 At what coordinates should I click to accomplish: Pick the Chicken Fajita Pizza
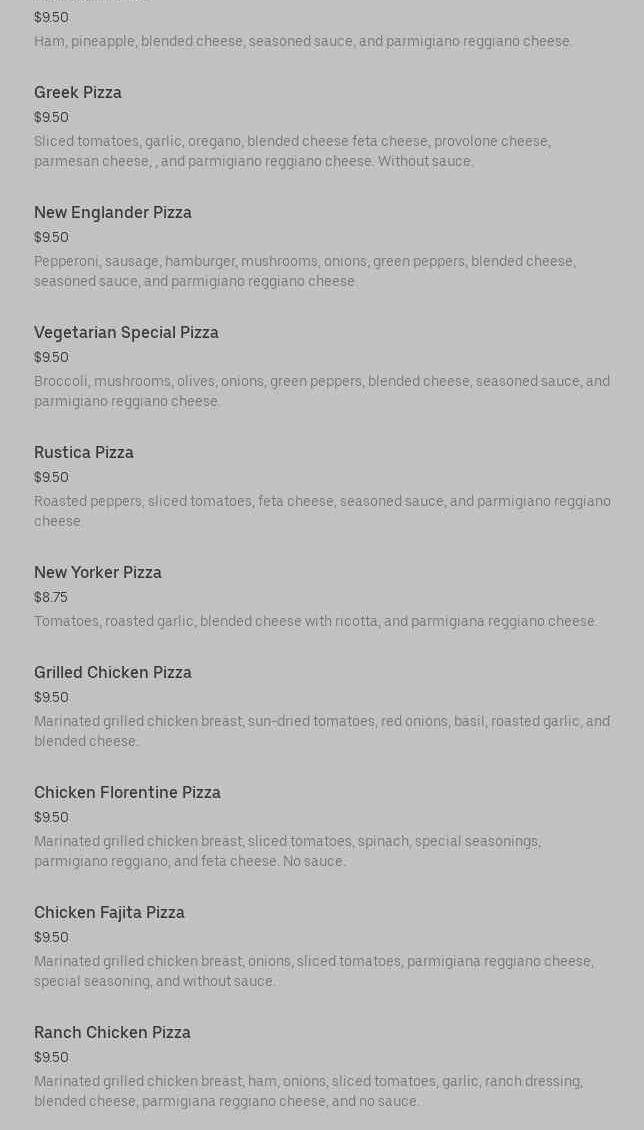pyautogui.click(x=109, y=913)
